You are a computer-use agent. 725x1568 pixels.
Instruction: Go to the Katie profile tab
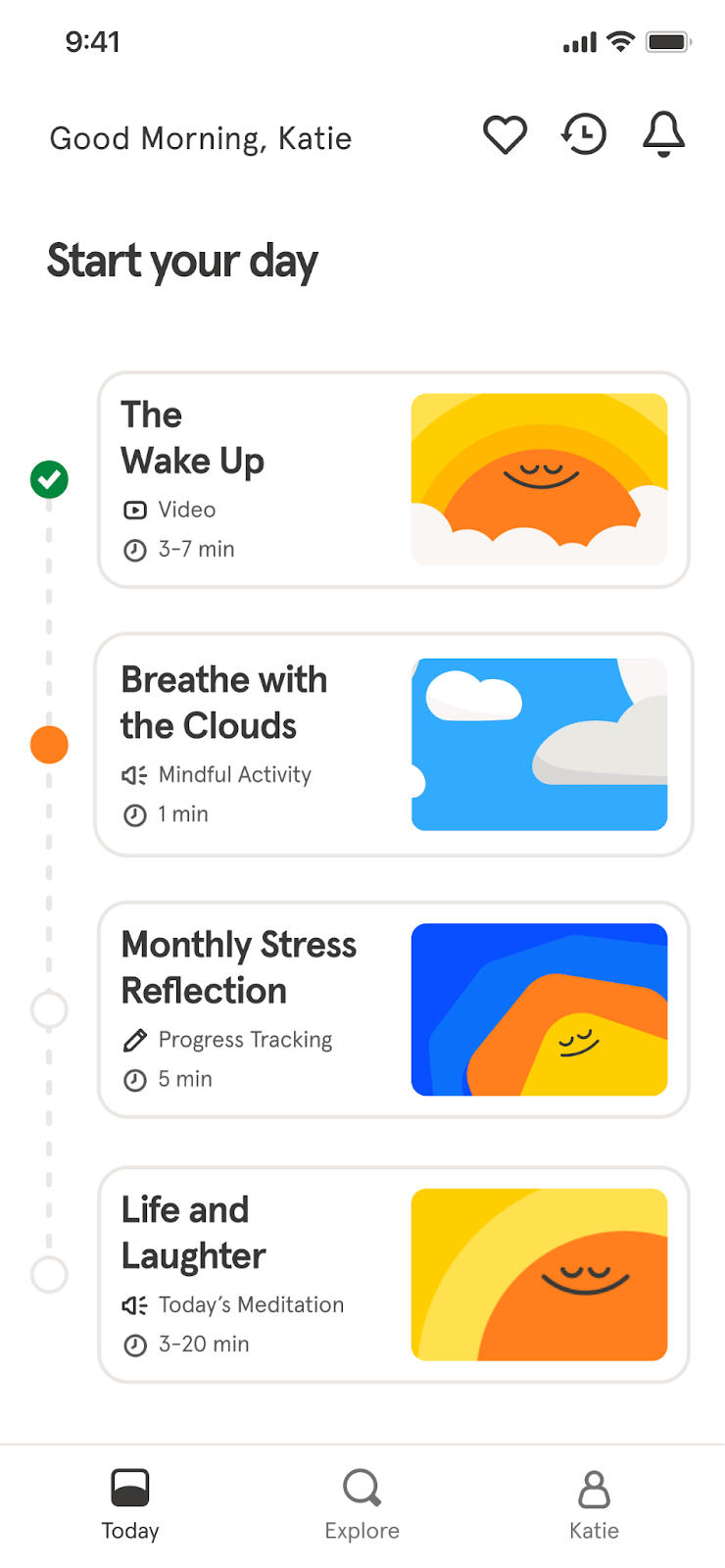[595, 1505]
